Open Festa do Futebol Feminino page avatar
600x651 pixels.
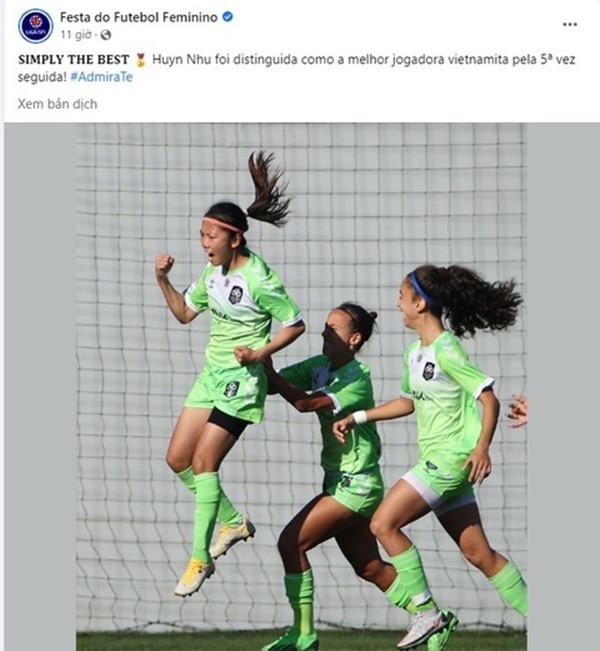(36, 25)
